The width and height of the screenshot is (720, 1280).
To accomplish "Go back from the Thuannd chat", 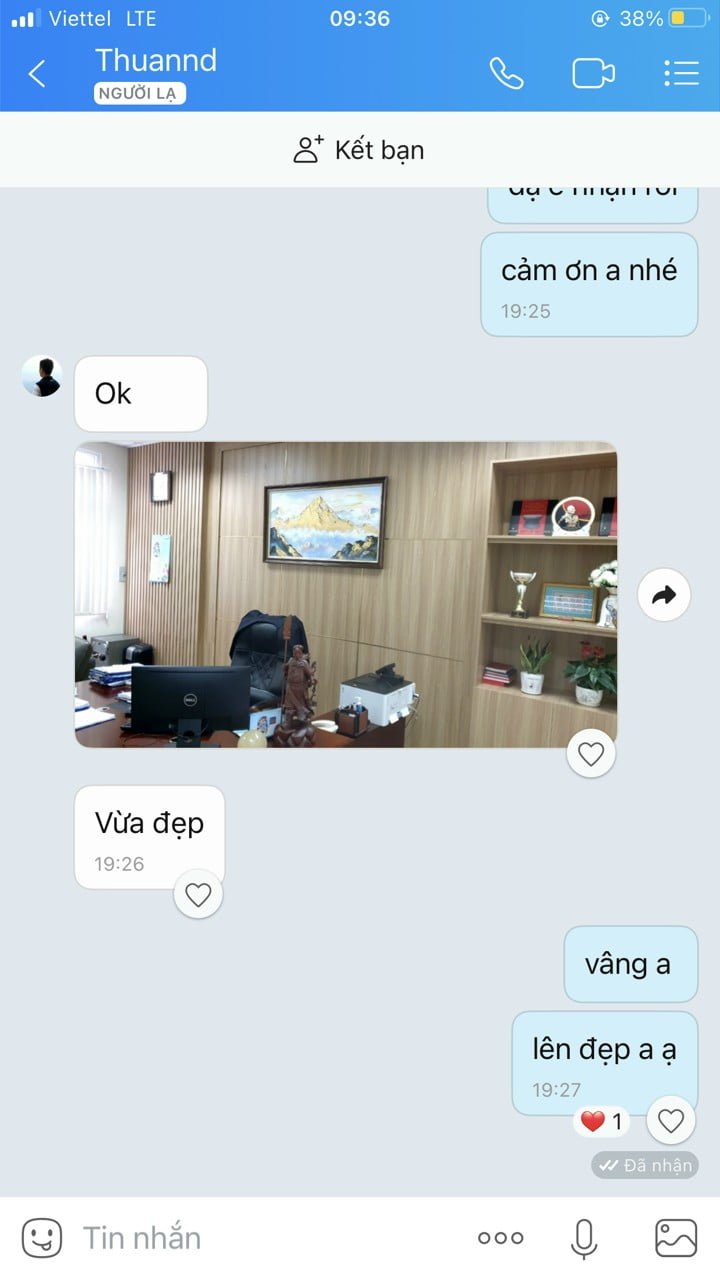I will (x=37, y=73).
